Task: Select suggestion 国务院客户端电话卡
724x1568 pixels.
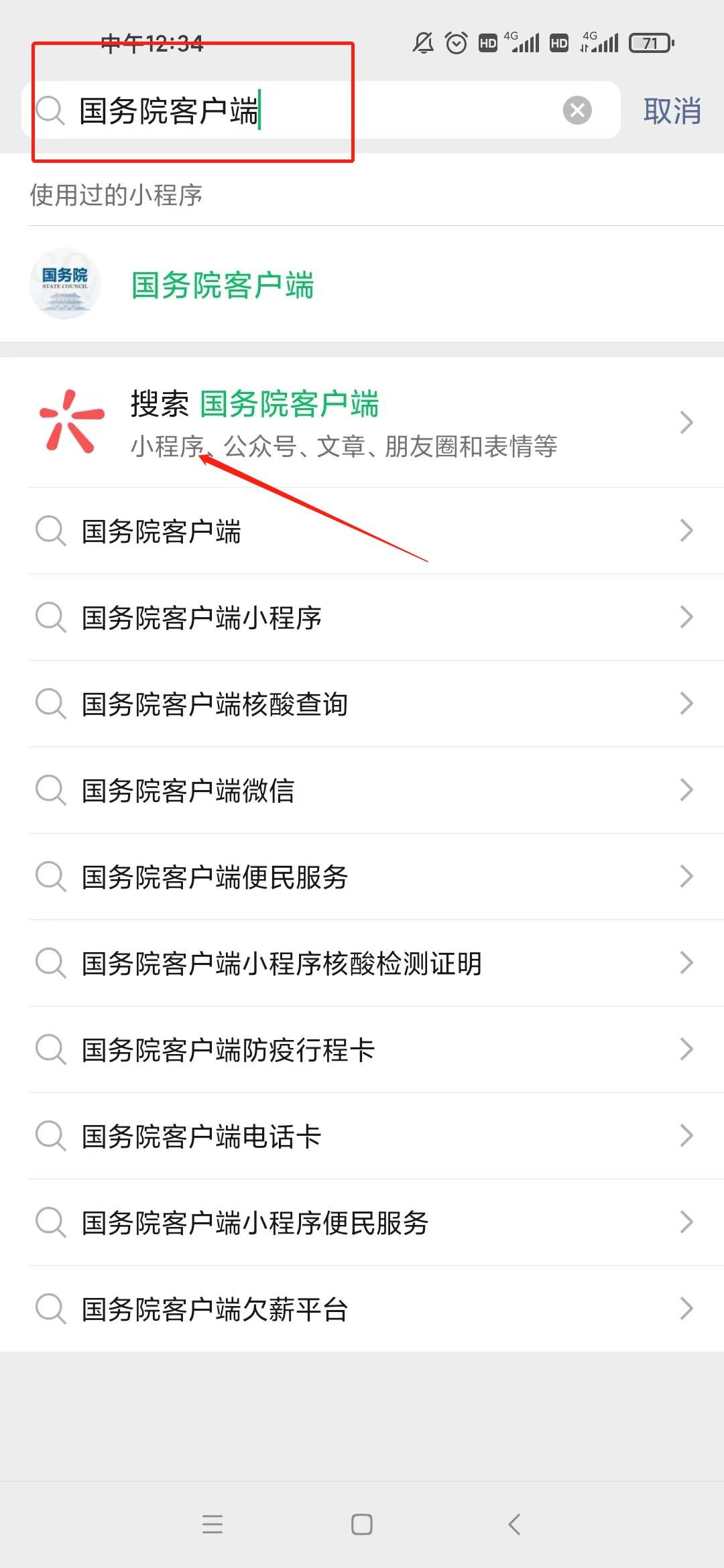Action: pyautogui.click(x=362, y=1136)
